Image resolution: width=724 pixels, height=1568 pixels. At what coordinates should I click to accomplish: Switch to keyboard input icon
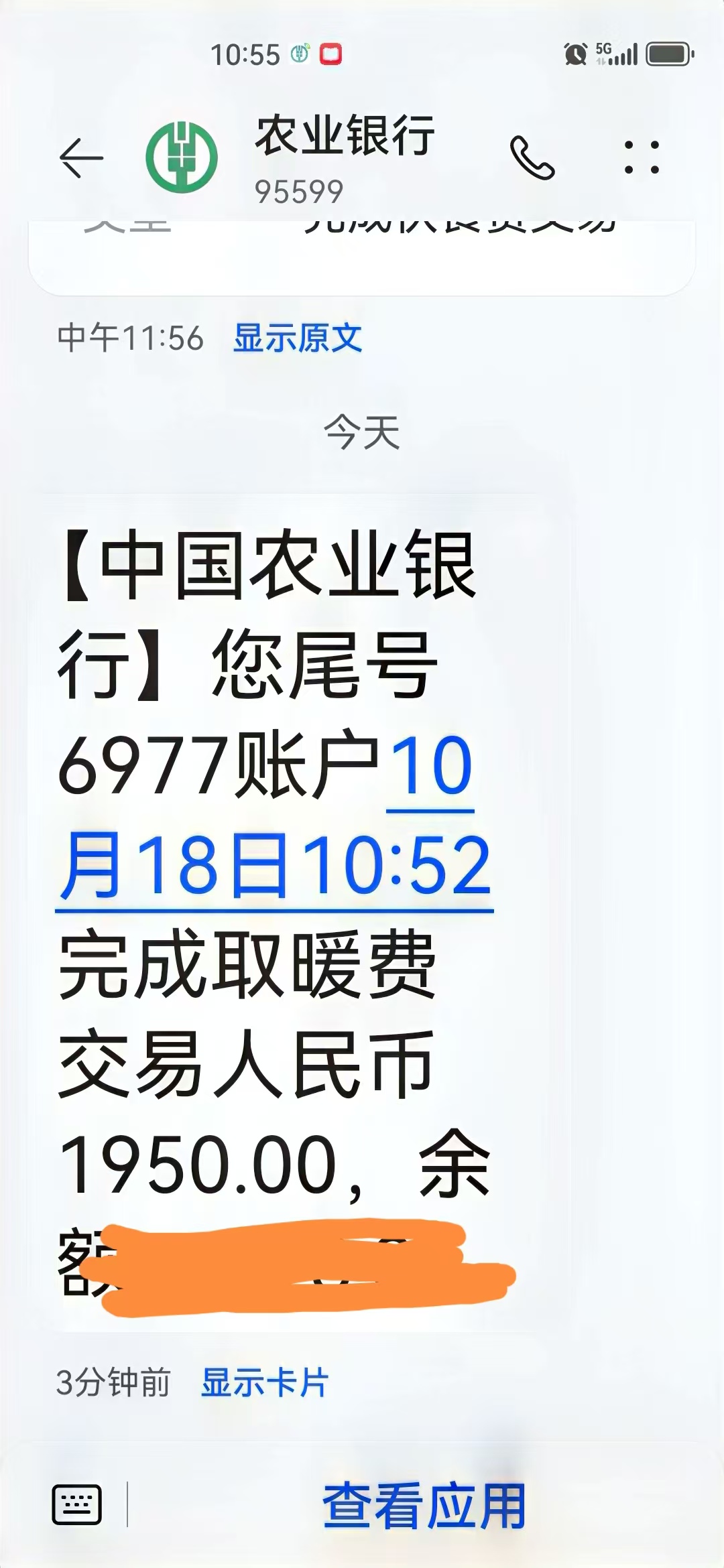(x=77, y=1504)
